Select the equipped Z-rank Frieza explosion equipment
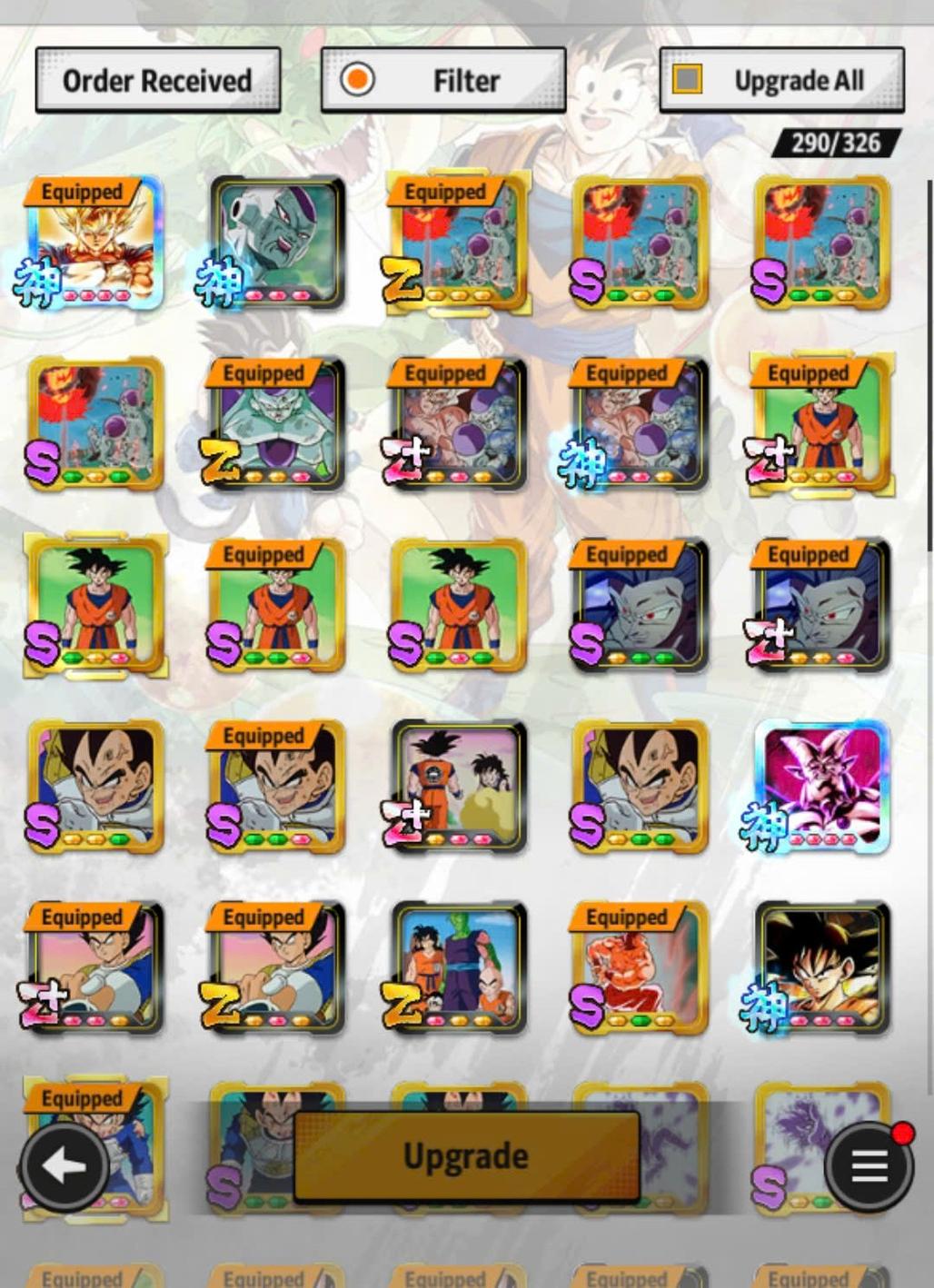Image resolution: width=934 pixels, height=1288 pixels. [459, 243]
